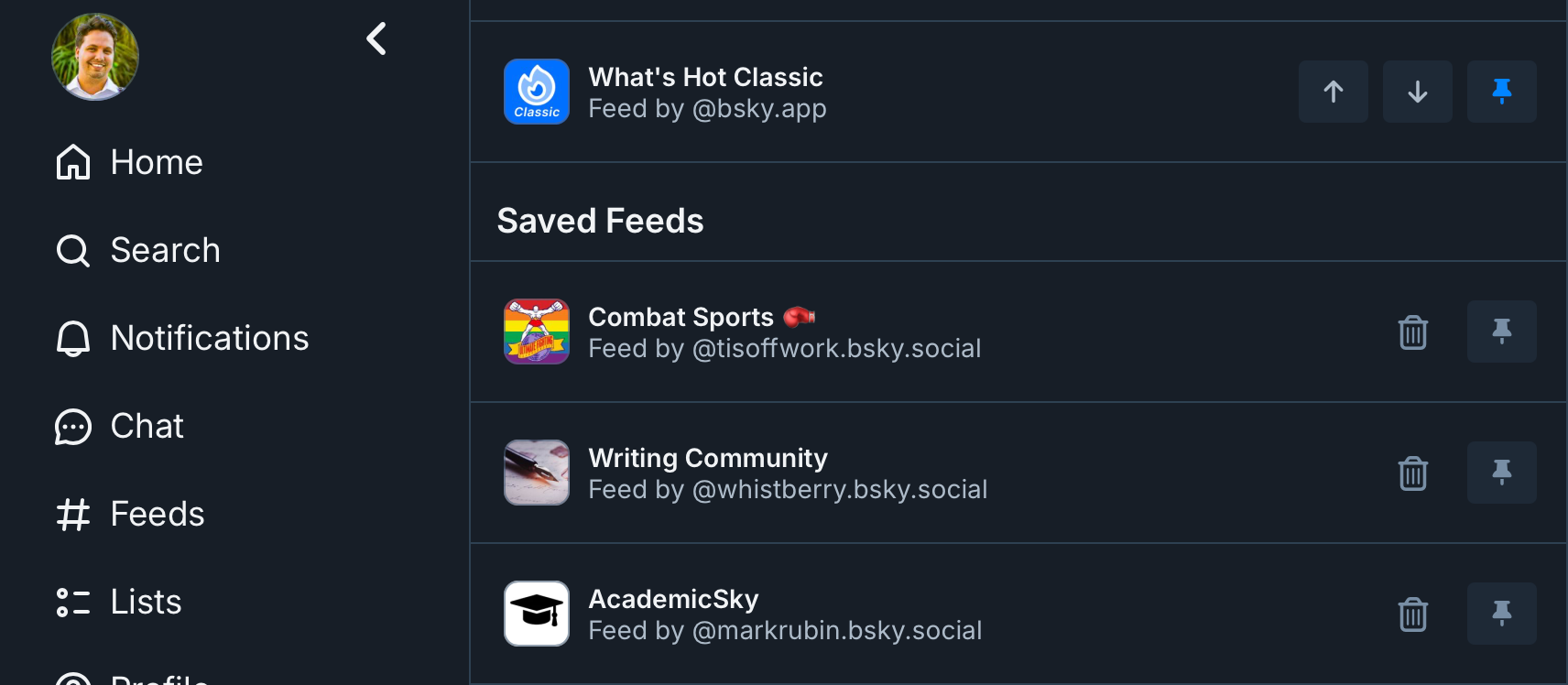The width and height of the screenshot is (1568, 685).
Task: Pin the AcademicSky feed
Action: tap(1501, 614)
